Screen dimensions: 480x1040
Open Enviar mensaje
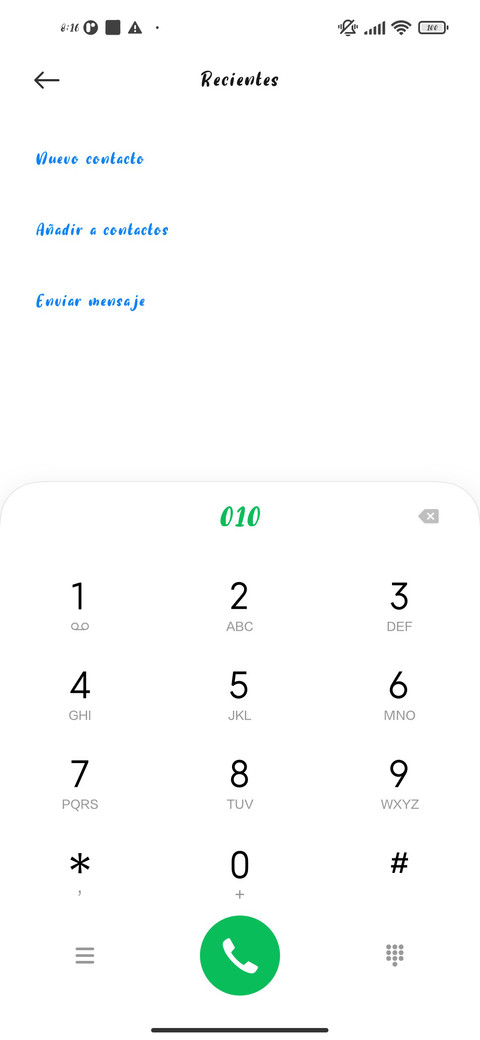pyautogui.click(x=90, y=302)
